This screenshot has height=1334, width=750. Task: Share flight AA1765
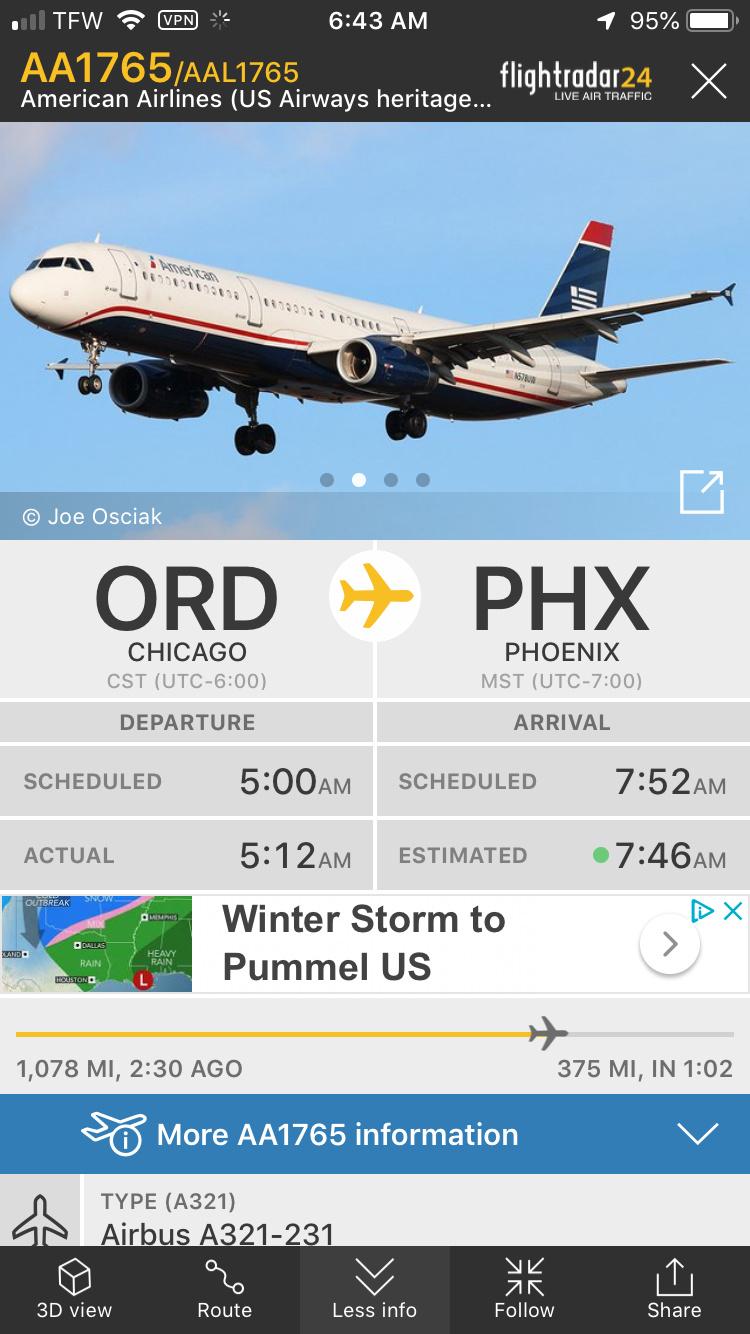[674, 1289]
